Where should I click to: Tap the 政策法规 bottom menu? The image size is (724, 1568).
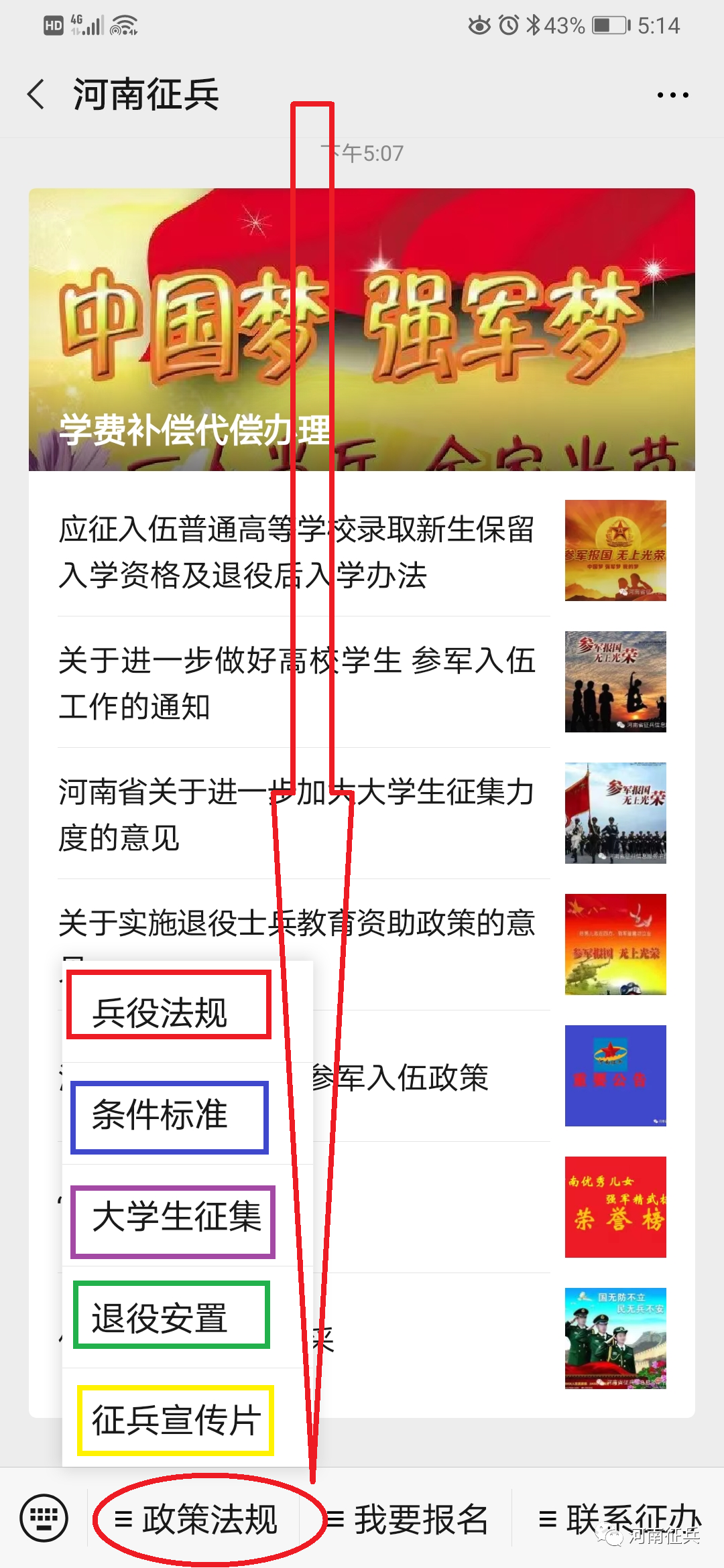(198, 1519)
